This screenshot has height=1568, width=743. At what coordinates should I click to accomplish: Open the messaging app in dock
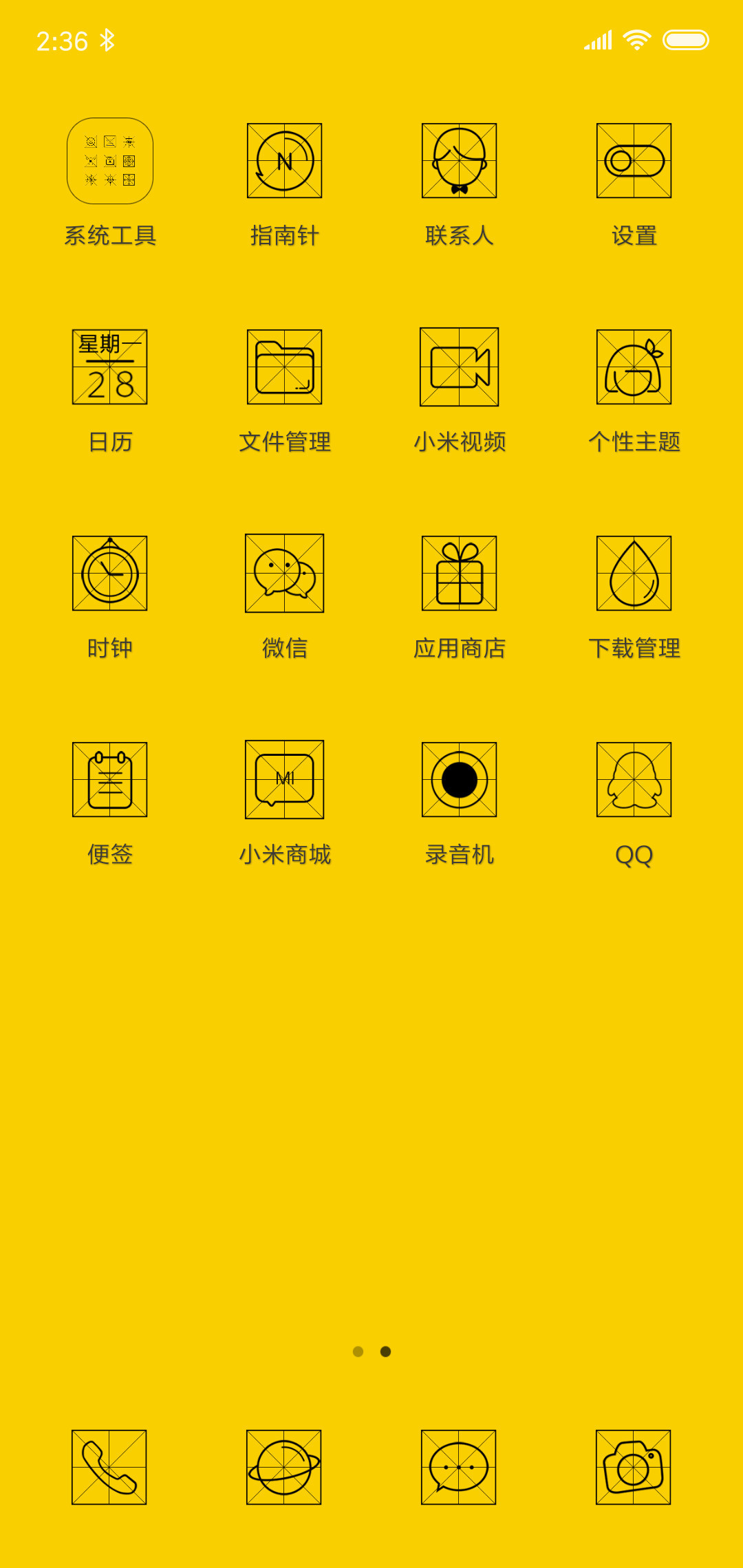pos(459,1468)
